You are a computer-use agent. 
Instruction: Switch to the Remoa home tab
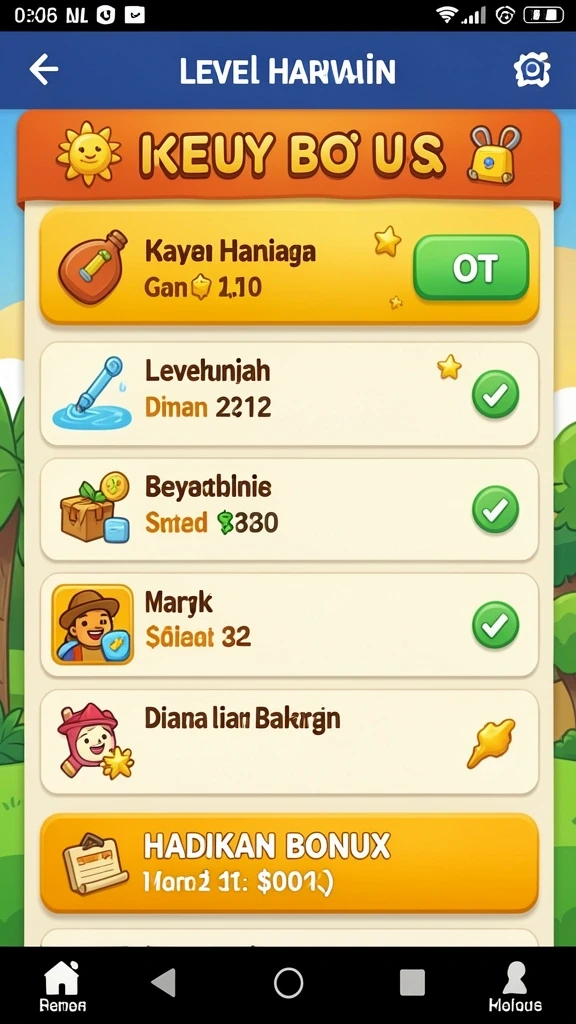pos(62,986)
